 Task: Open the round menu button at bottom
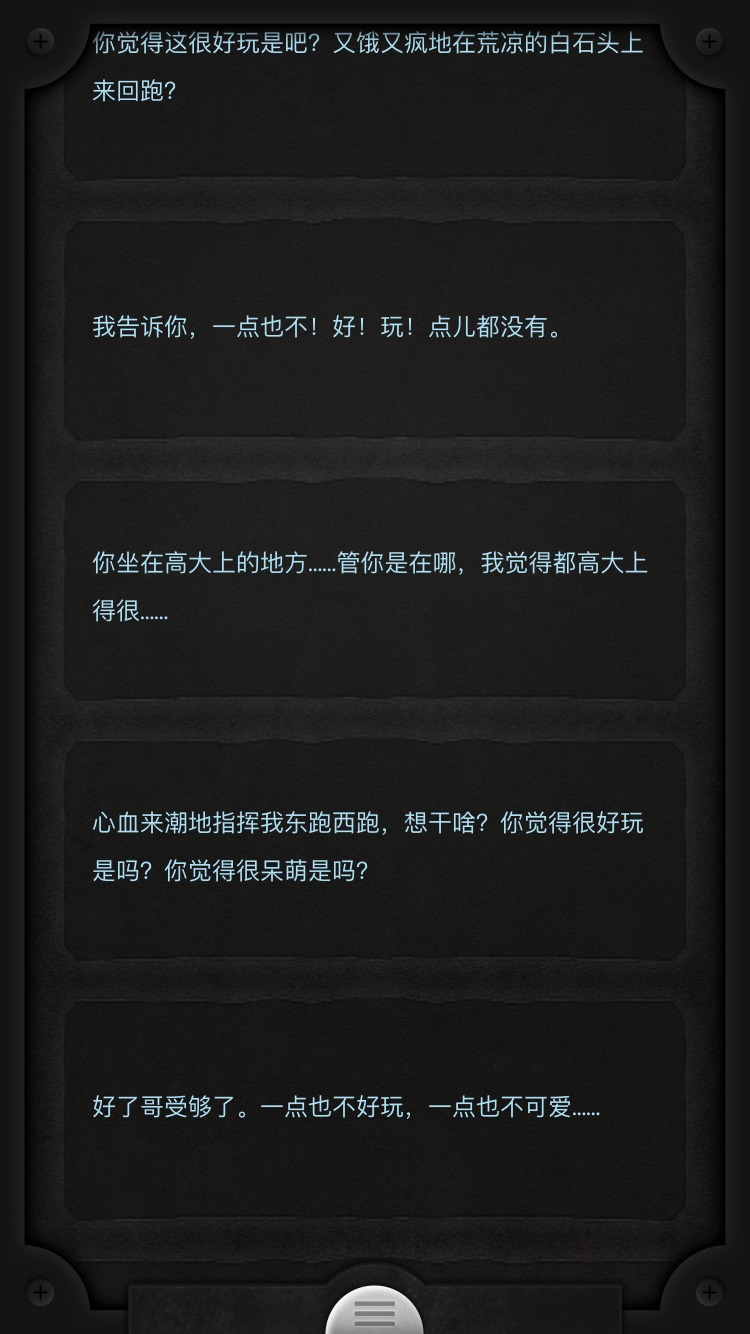[375, 1312]
